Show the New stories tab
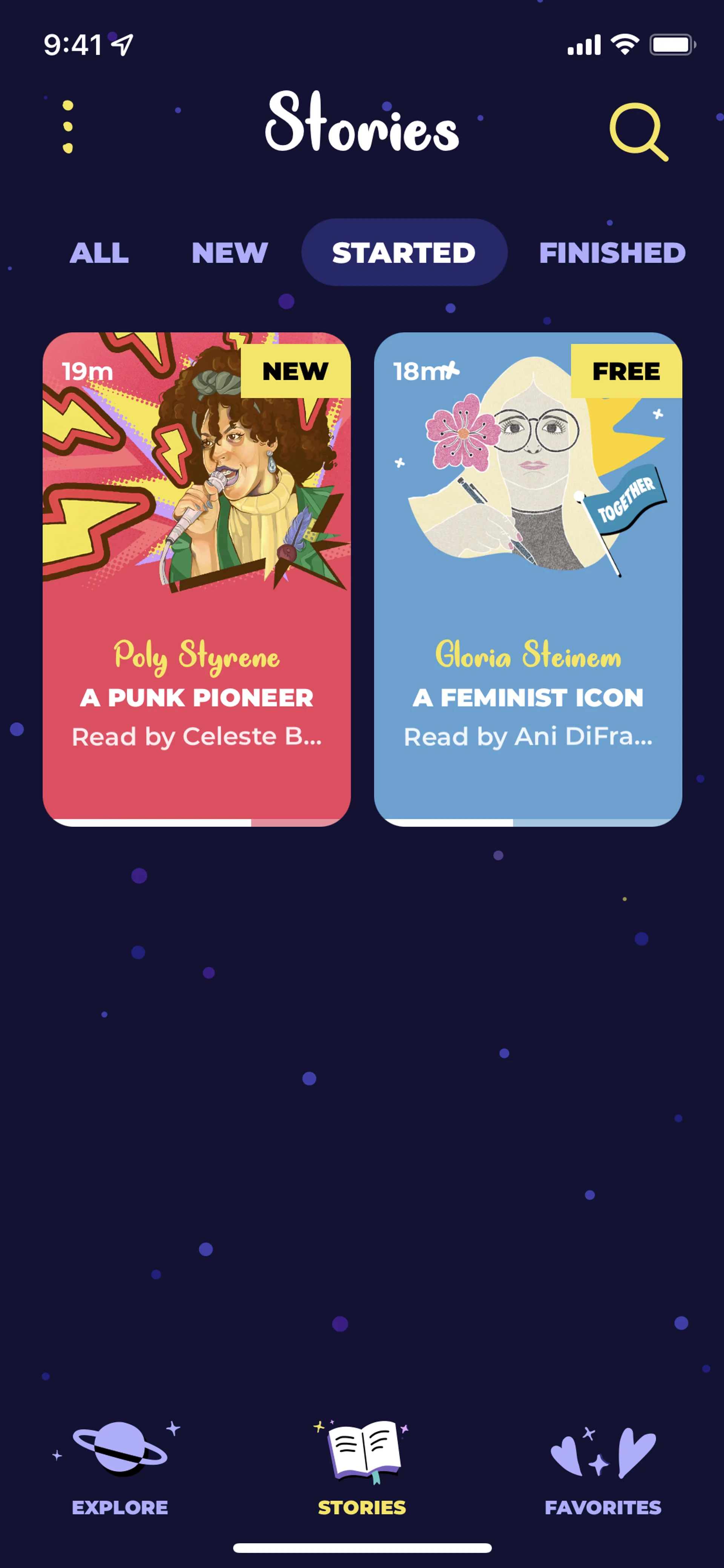 pyautogui.click(x=229, y=253)
